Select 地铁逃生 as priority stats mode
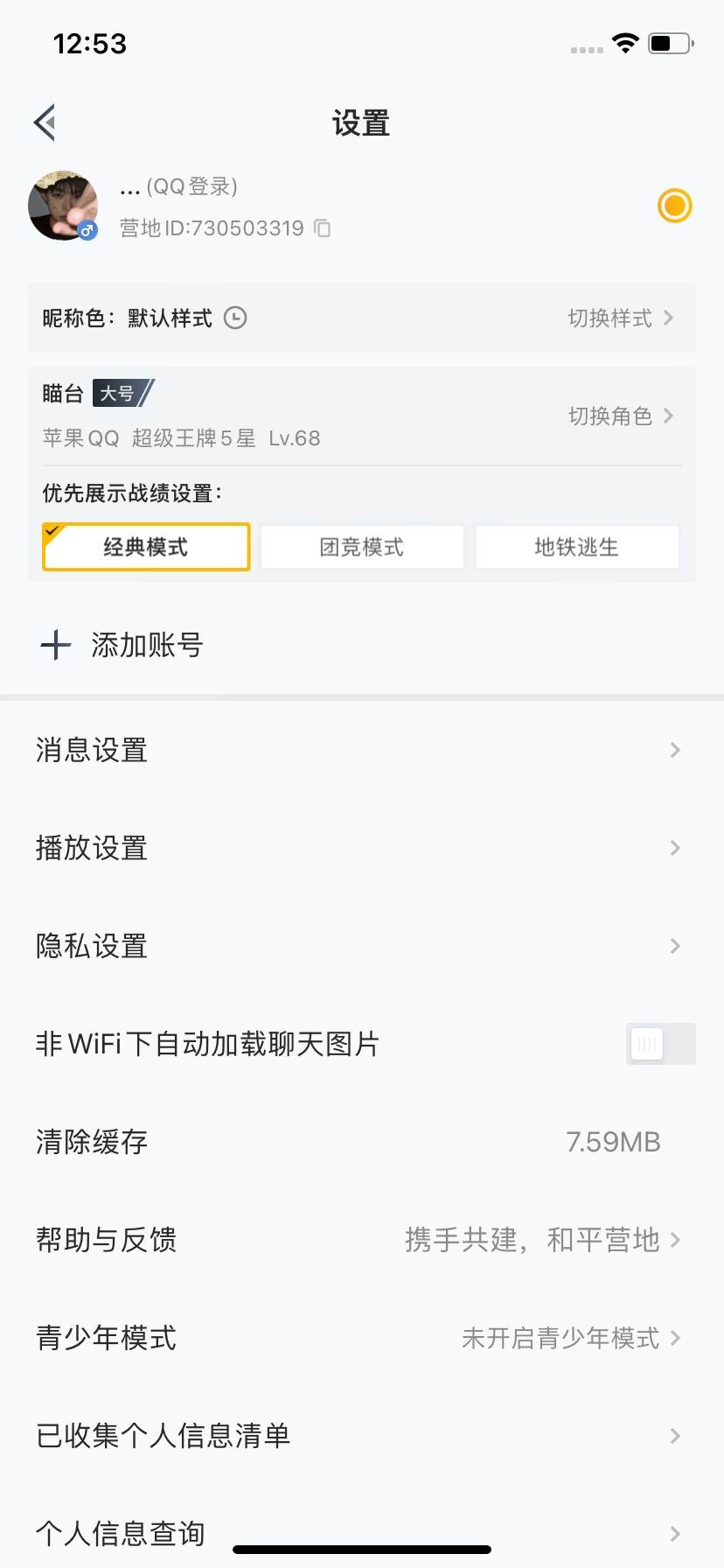 (576, 546)
